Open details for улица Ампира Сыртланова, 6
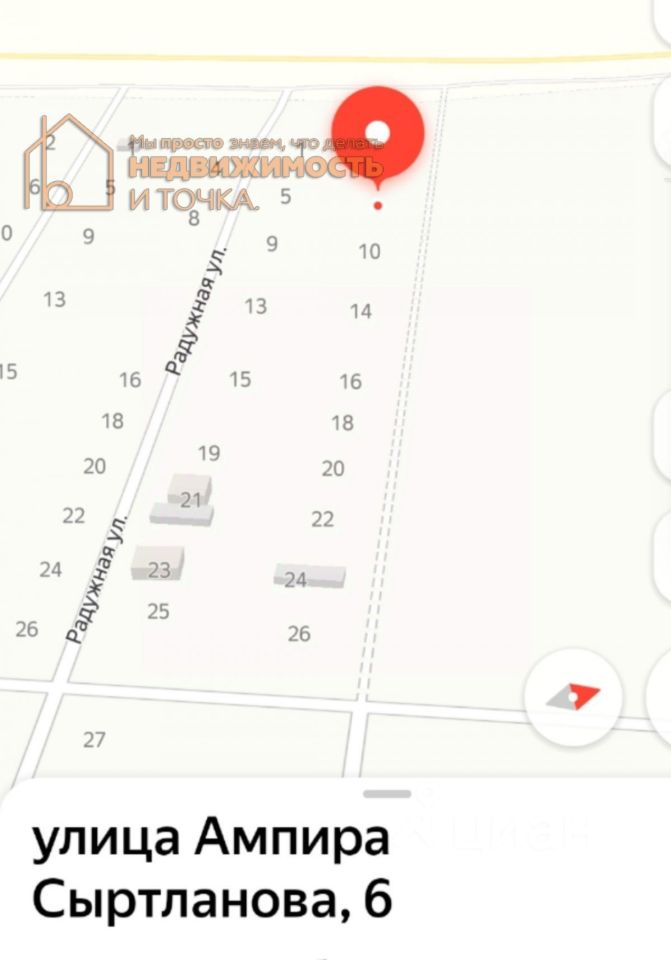The width and height of the screenshot is (671, 960). [x=212, y=870]
